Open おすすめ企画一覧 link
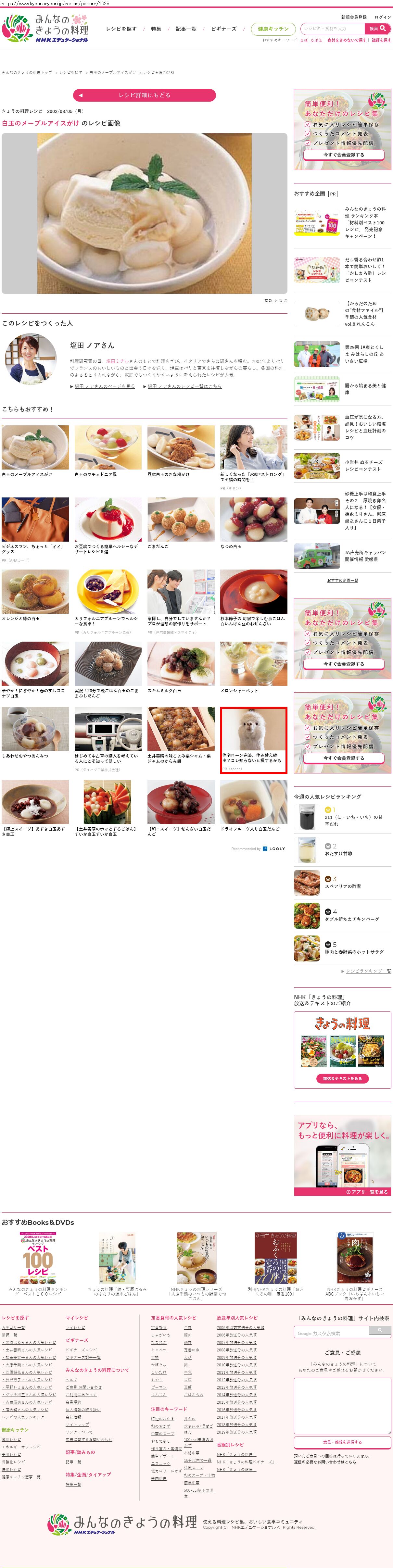Viewport: 393px width, 1568px height. pyautogui.click(x=342, y=580)
